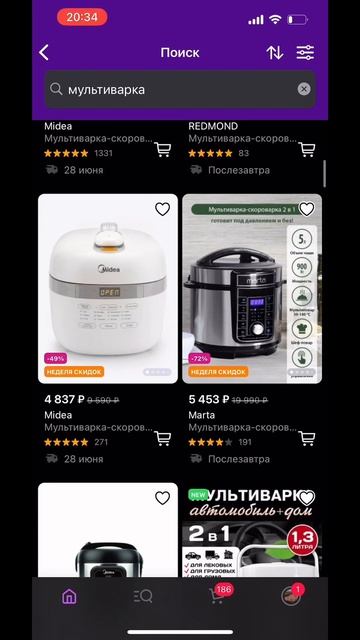Screen dimensions: 360x640
Task: Open the catalog search tab
Action: 143,597
